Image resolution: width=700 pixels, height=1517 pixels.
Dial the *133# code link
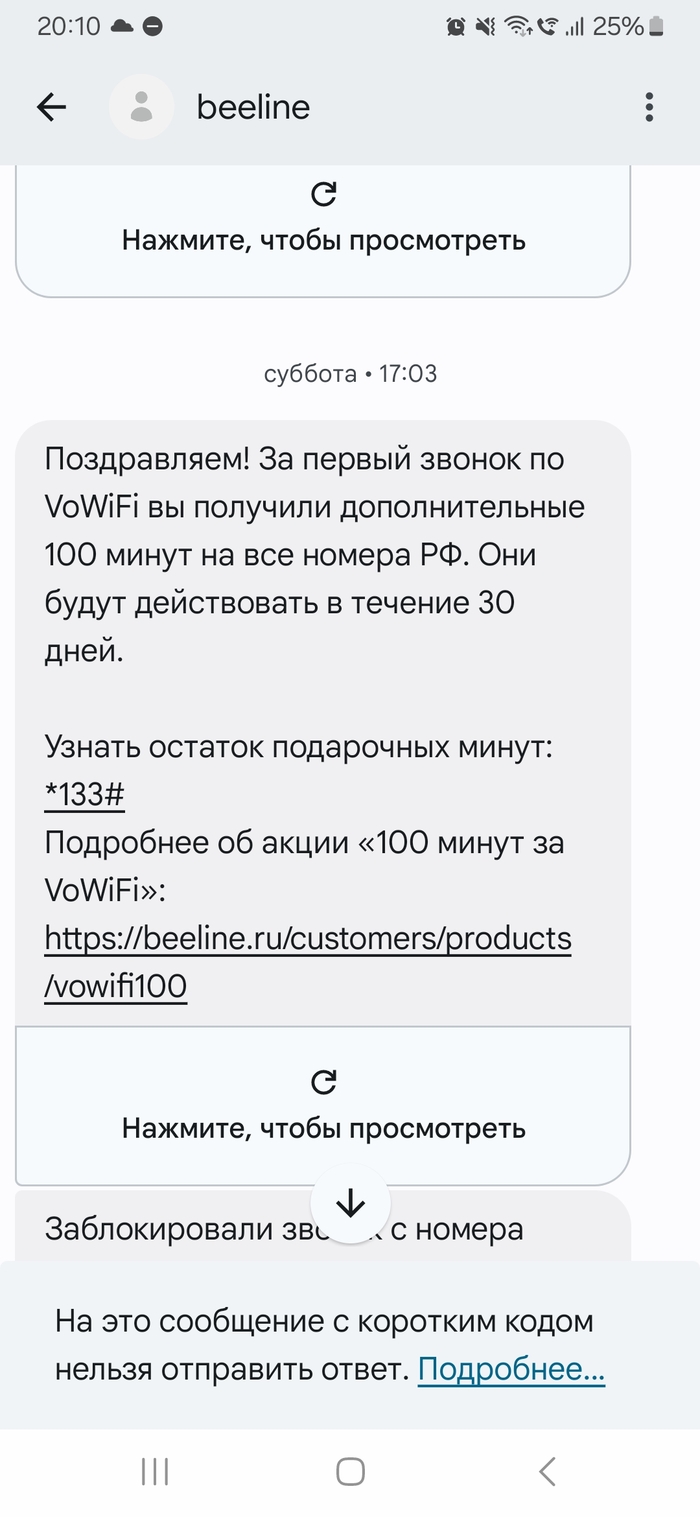pos(84,795)
